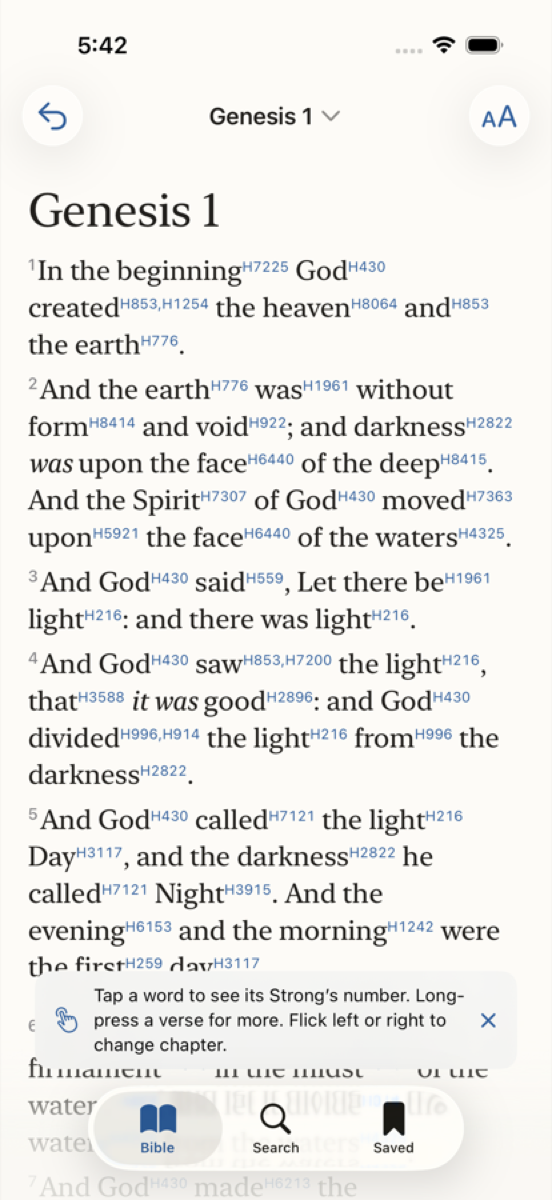Open the AA text size settings
552x1200 pixels.
[499, 117]
